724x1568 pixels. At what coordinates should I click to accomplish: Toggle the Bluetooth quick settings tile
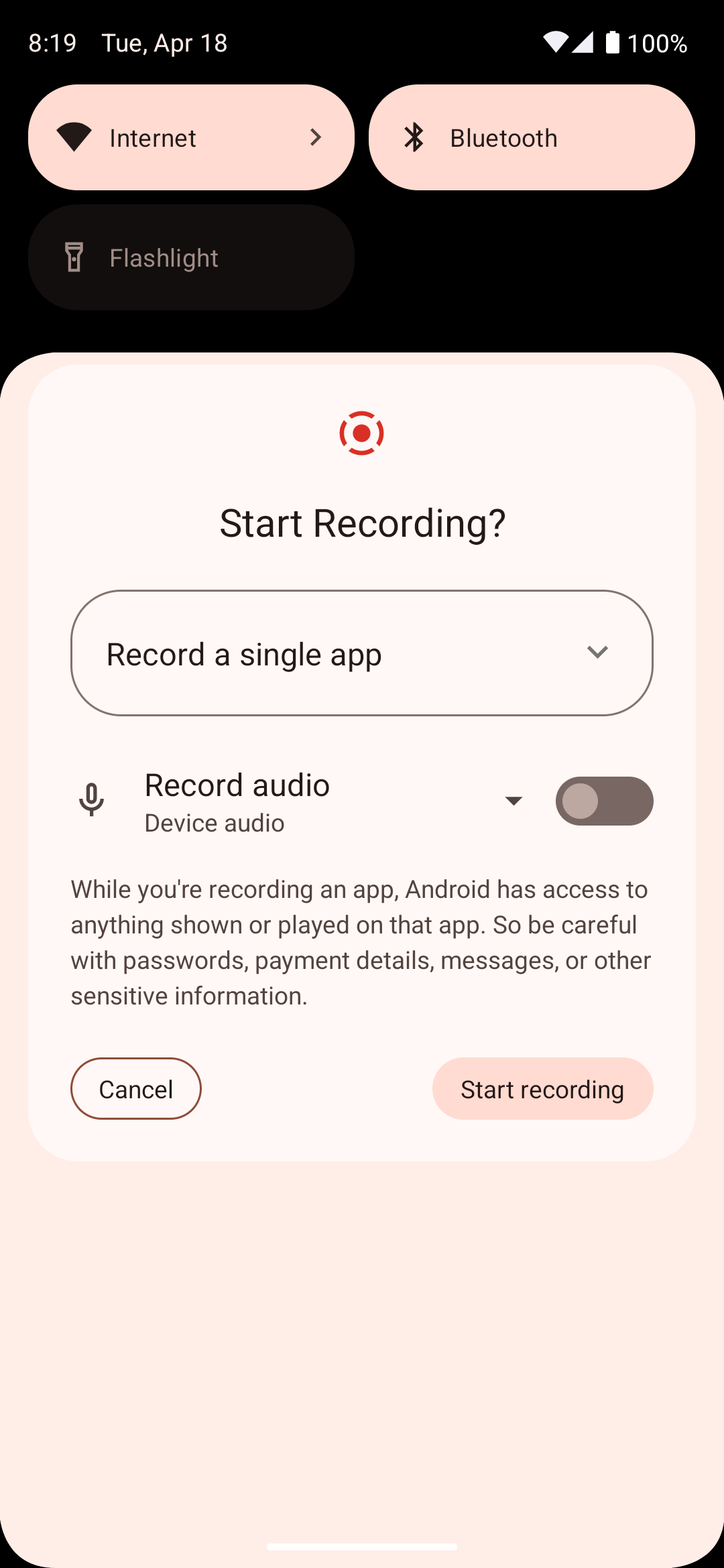531,137
